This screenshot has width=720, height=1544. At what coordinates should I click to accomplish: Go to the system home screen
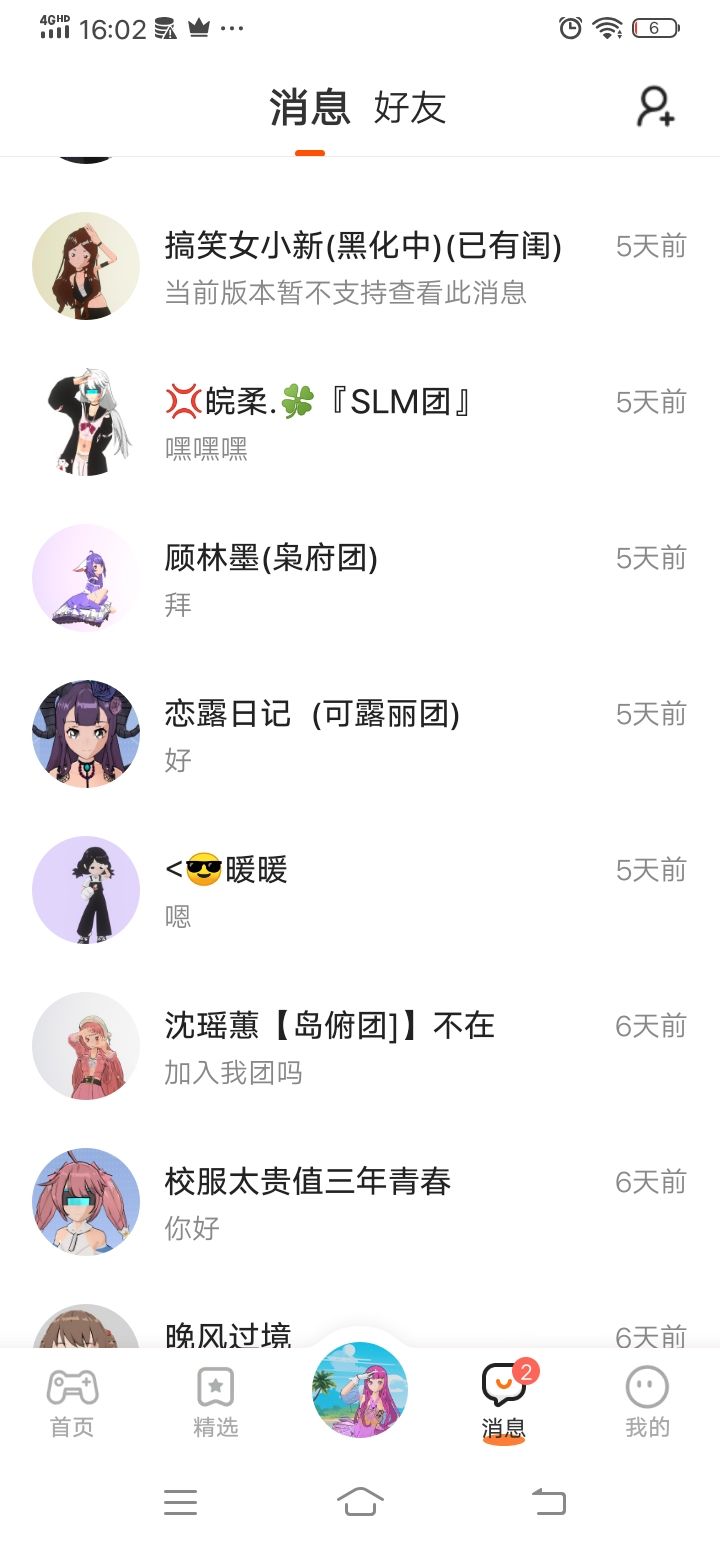pos(360,1501)
